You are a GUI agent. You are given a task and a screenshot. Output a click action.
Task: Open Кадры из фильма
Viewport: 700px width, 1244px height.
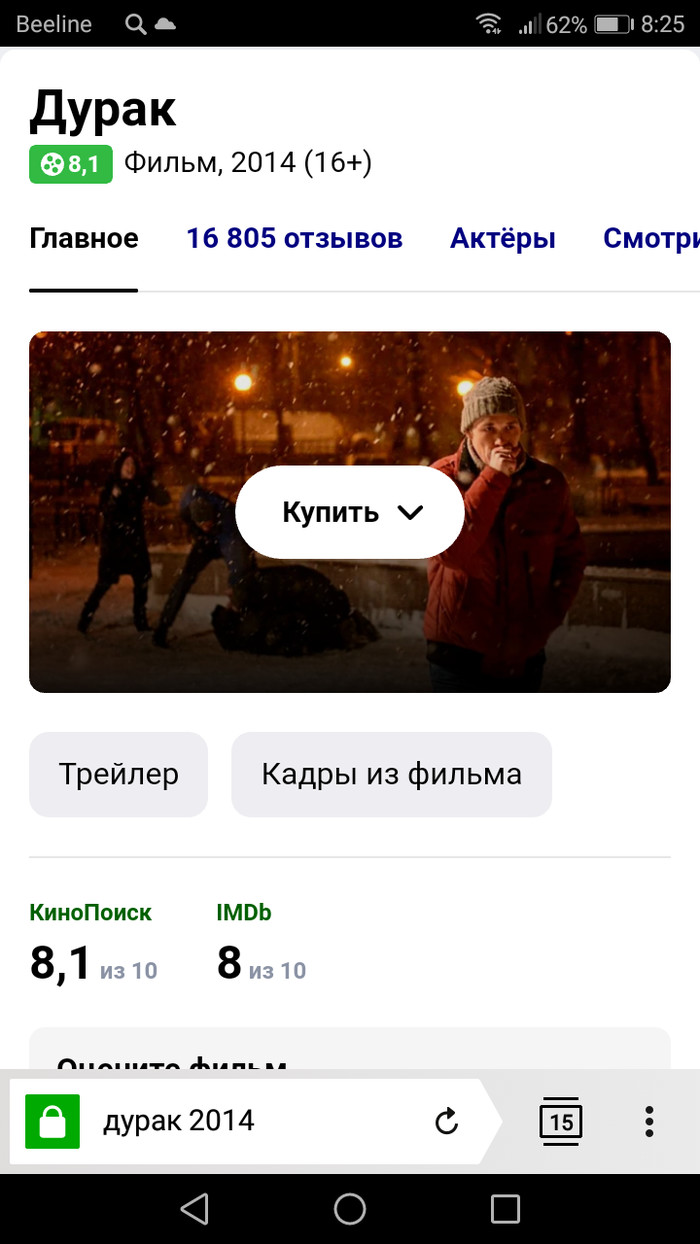(x=391, y=774)
